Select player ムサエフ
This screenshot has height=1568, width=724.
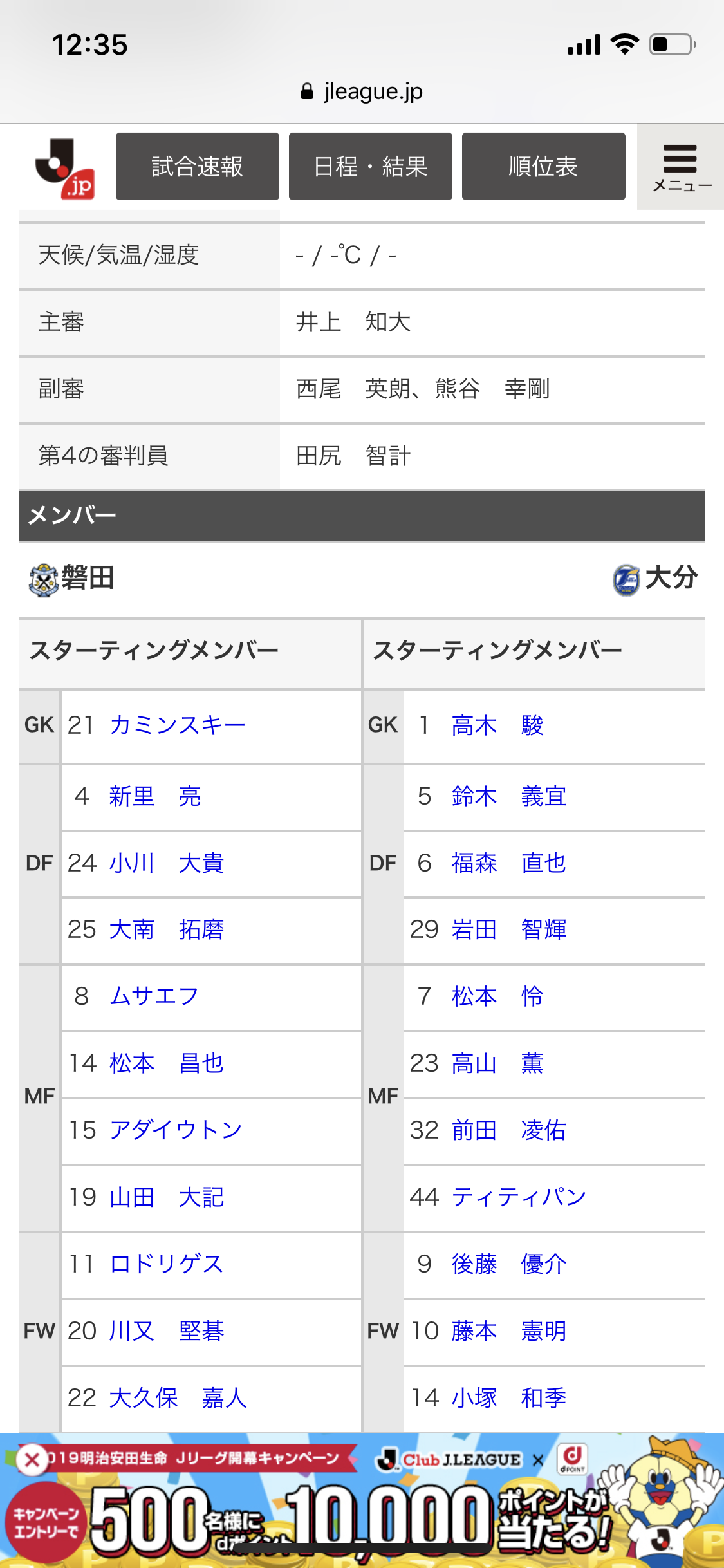click(154, 996)
